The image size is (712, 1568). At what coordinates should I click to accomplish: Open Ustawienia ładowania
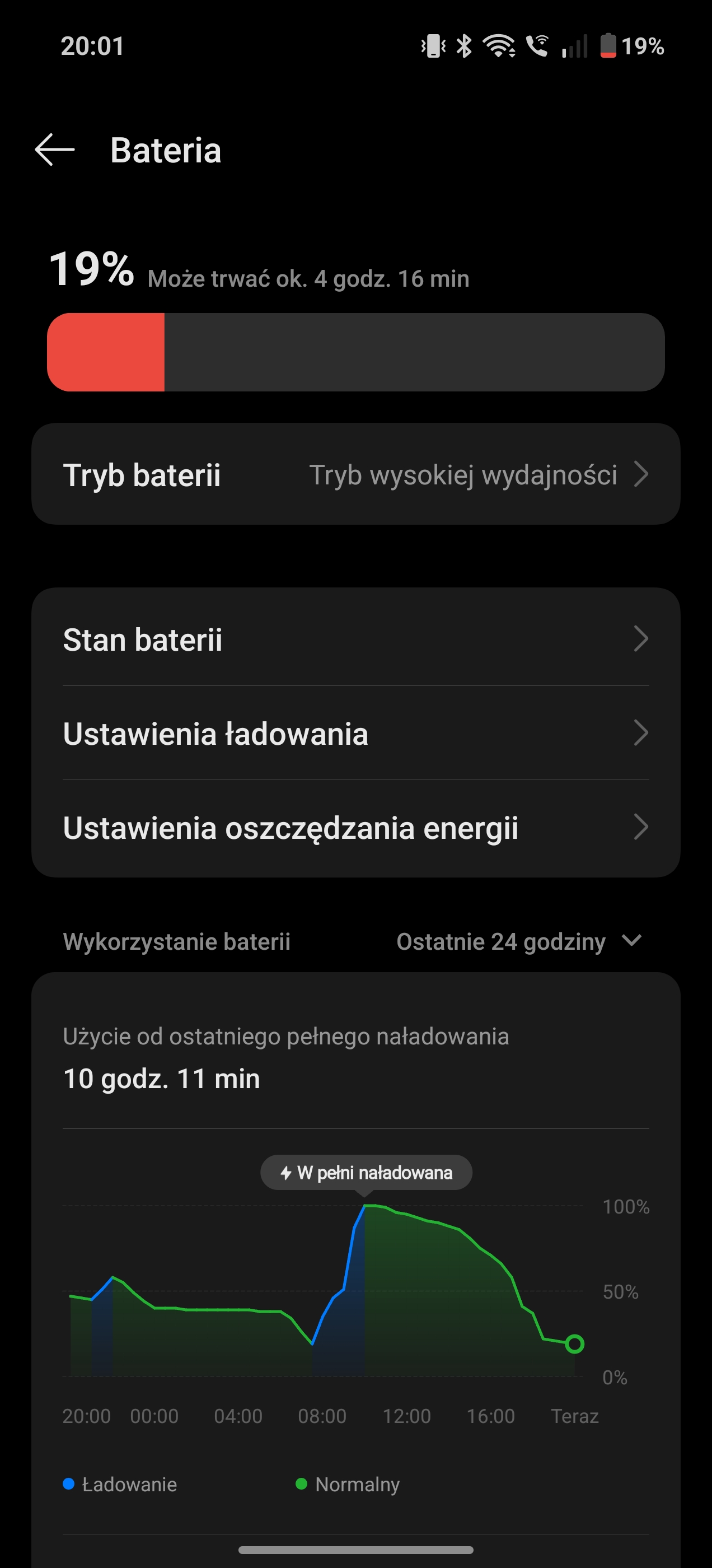356,733
